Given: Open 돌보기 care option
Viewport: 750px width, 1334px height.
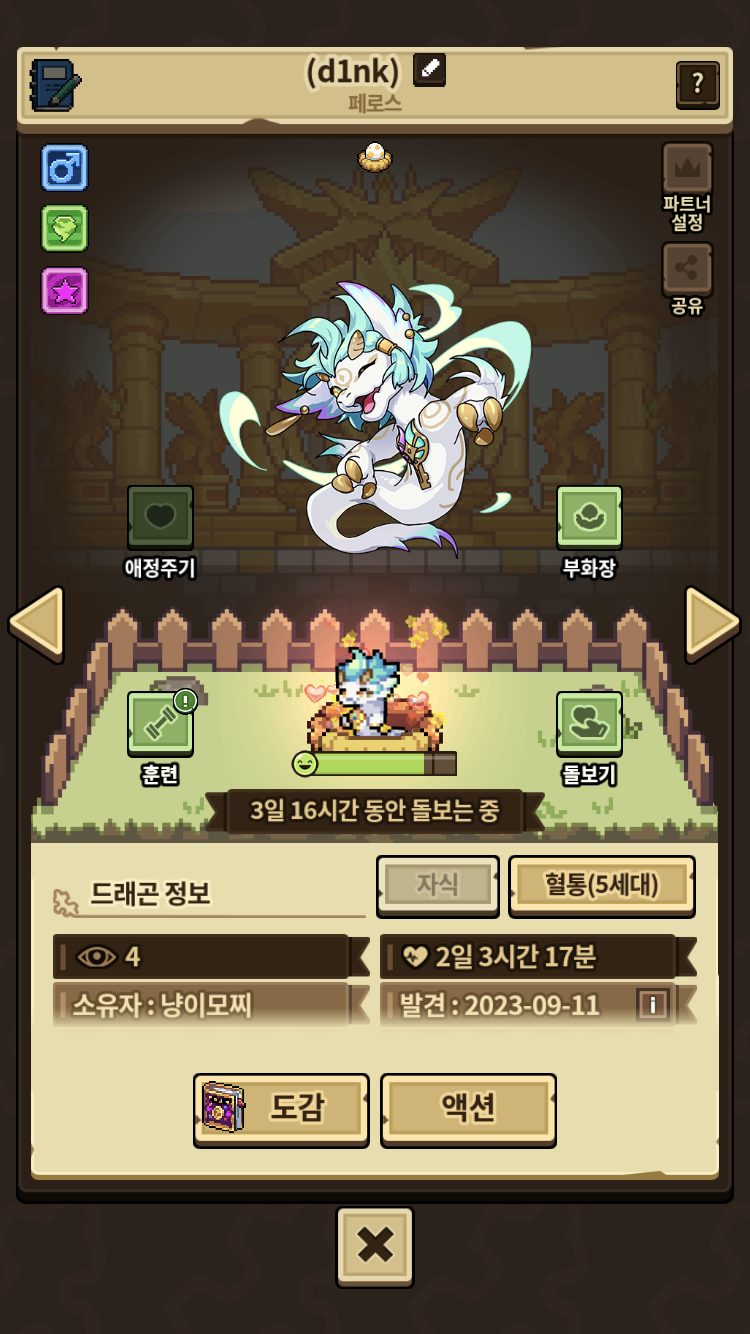Looking at the screenshot, I should pos(589,739).
